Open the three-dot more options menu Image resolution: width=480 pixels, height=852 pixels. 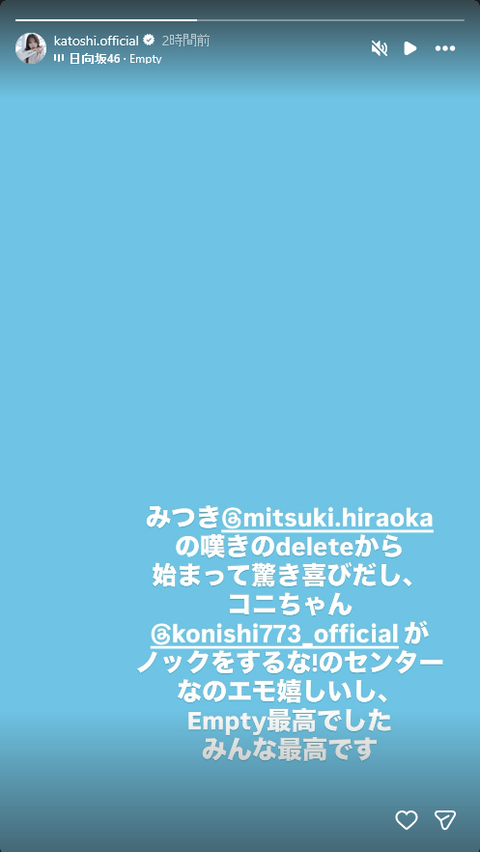(445, 48)
